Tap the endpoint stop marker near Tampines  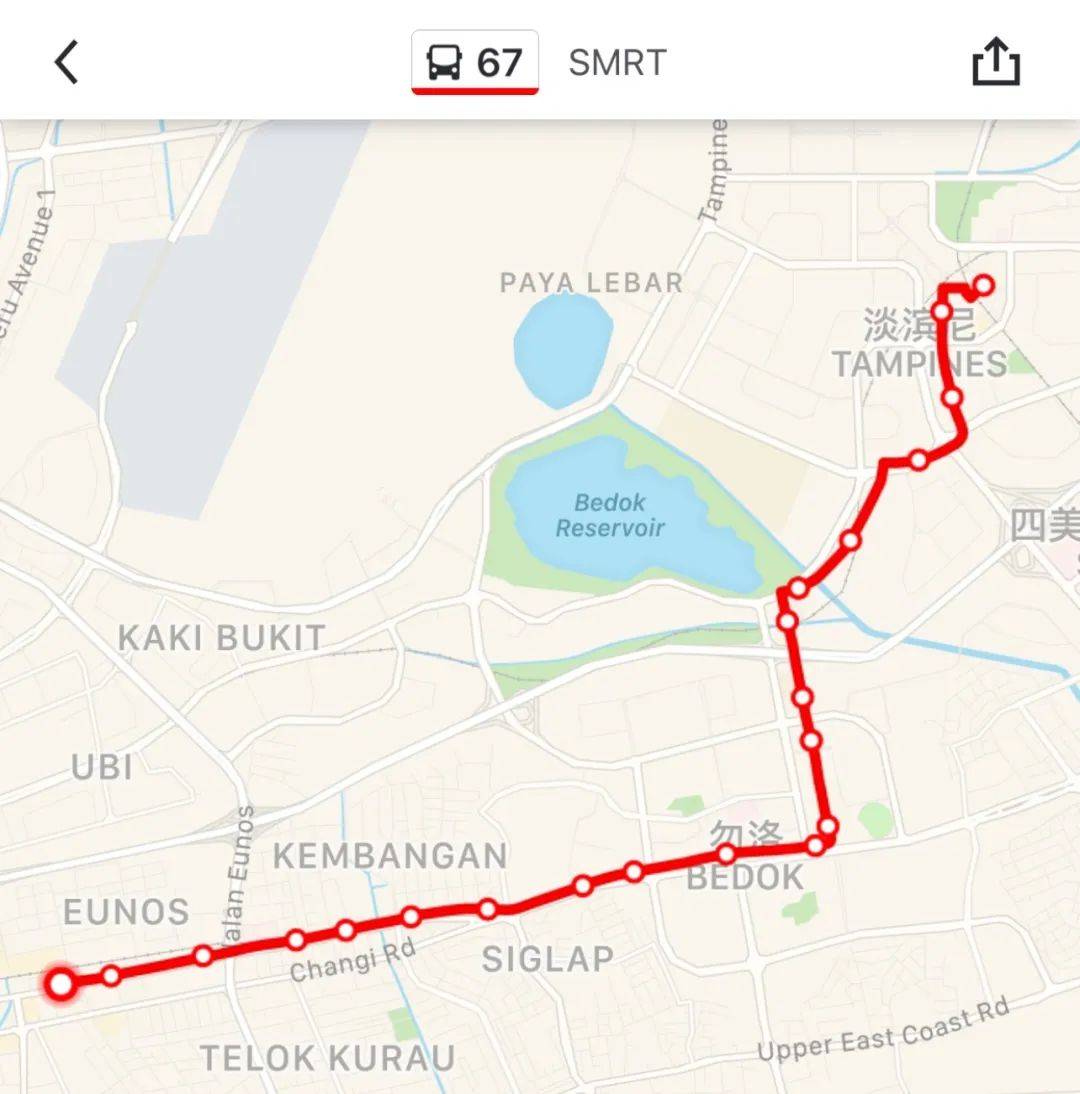tap(984, 283)
